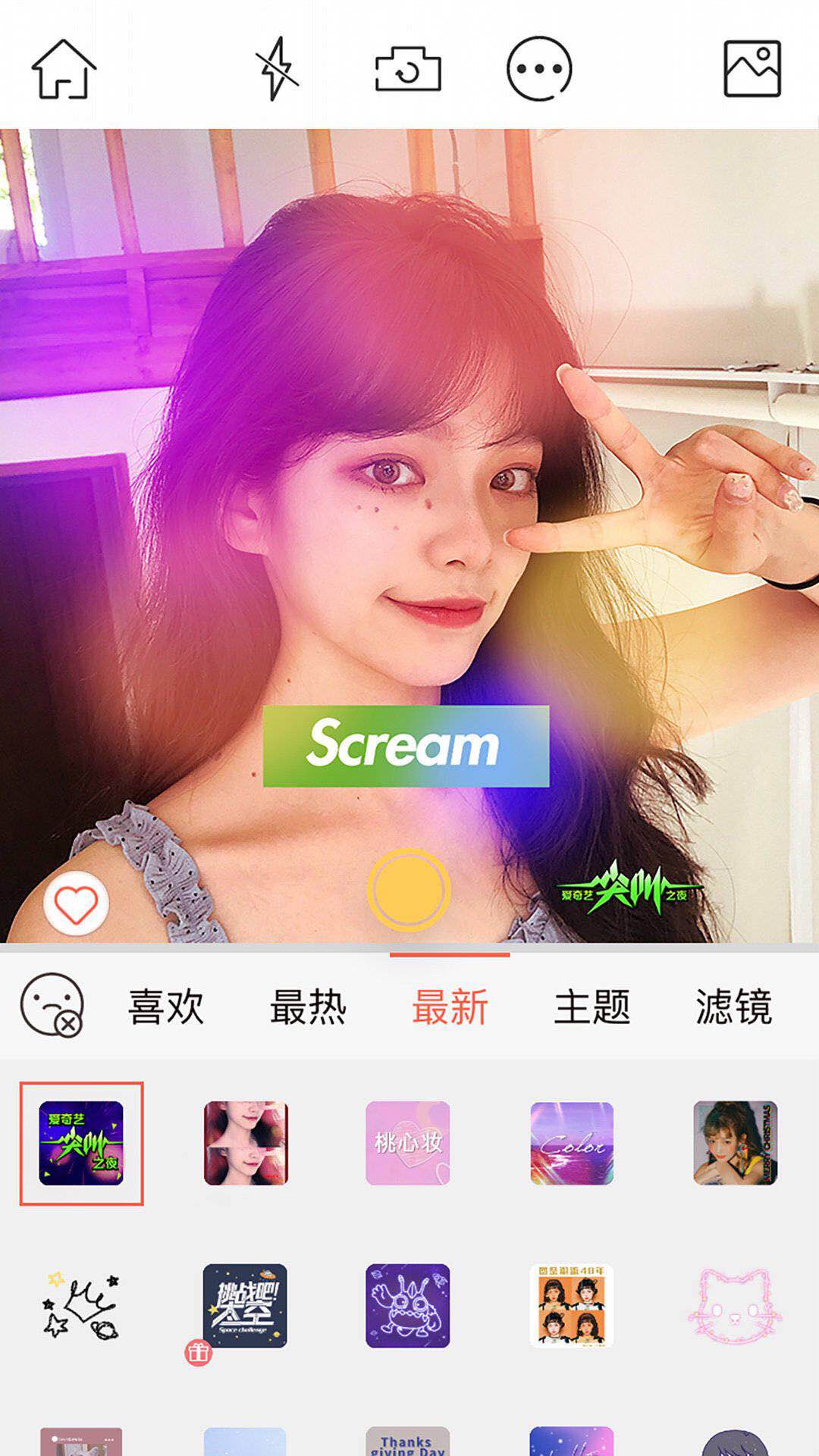This screenshot has height=1456, width=819.
Task: Toggle the camera flash
Action: coord(277,69)
